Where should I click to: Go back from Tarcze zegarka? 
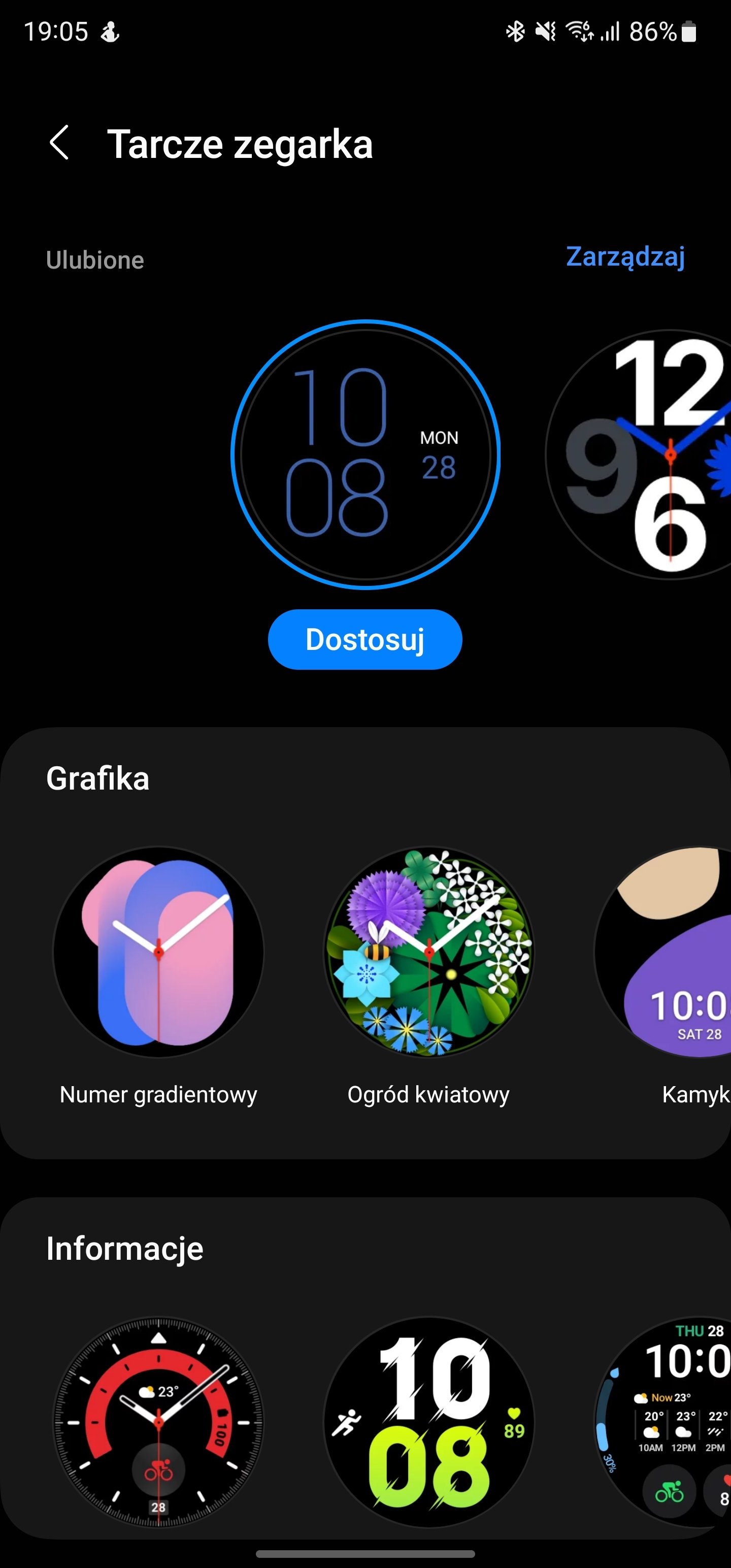59,144
